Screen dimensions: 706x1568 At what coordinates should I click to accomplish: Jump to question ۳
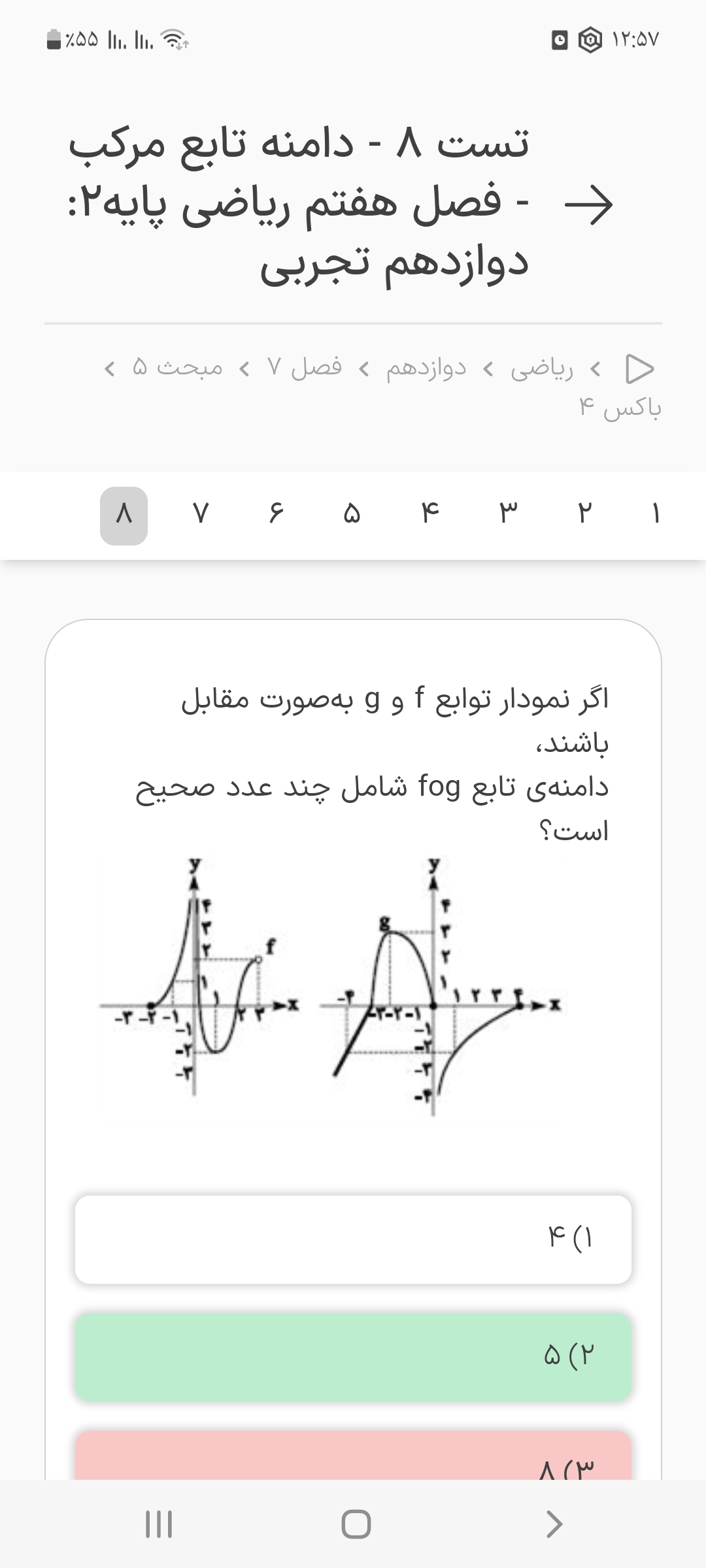click(508, 515)
